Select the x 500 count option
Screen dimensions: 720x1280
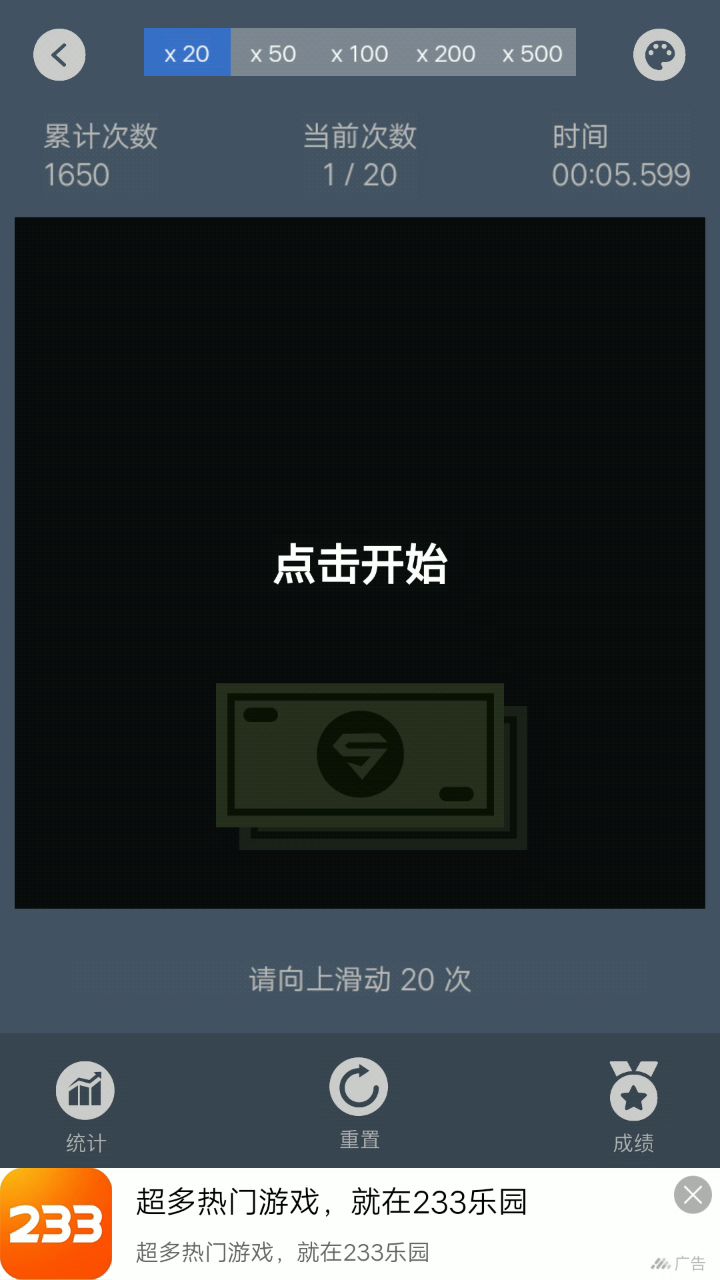(532, 53)
